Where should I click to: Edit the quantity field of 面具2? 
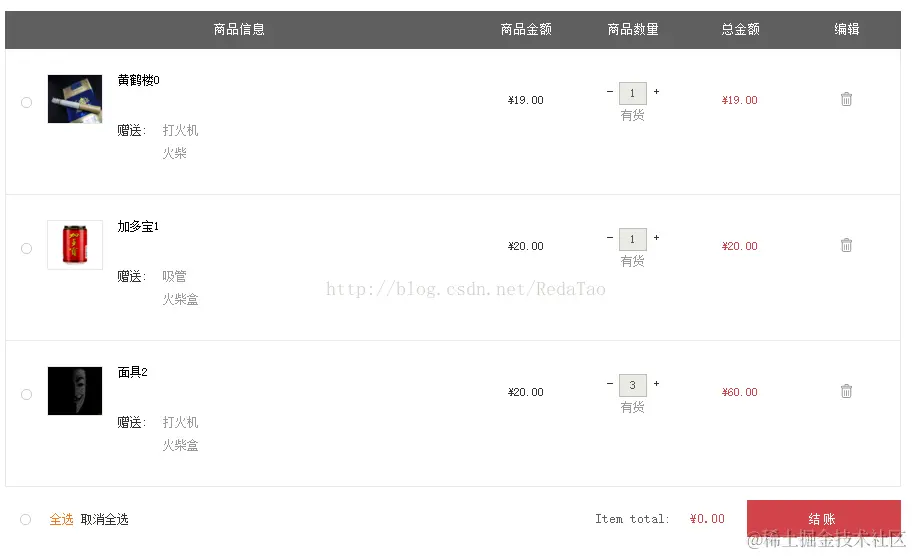click(x=633, y=385)
